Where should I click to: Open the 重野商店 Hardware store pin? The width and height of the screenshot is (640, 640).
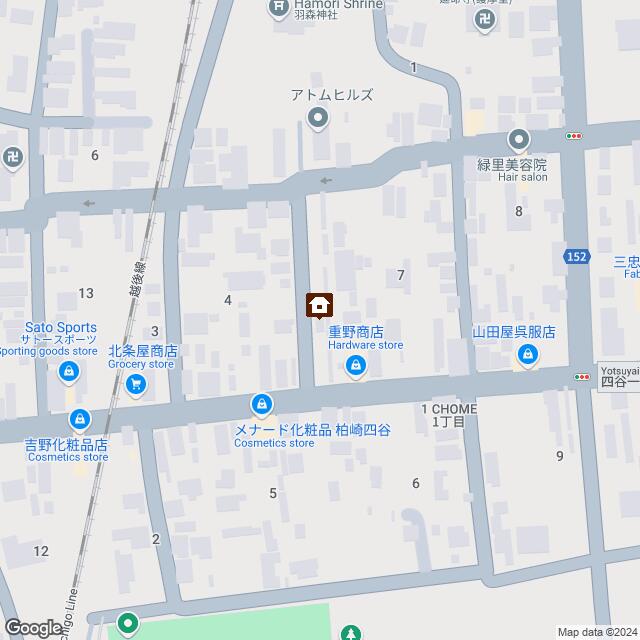coord(355,368)
